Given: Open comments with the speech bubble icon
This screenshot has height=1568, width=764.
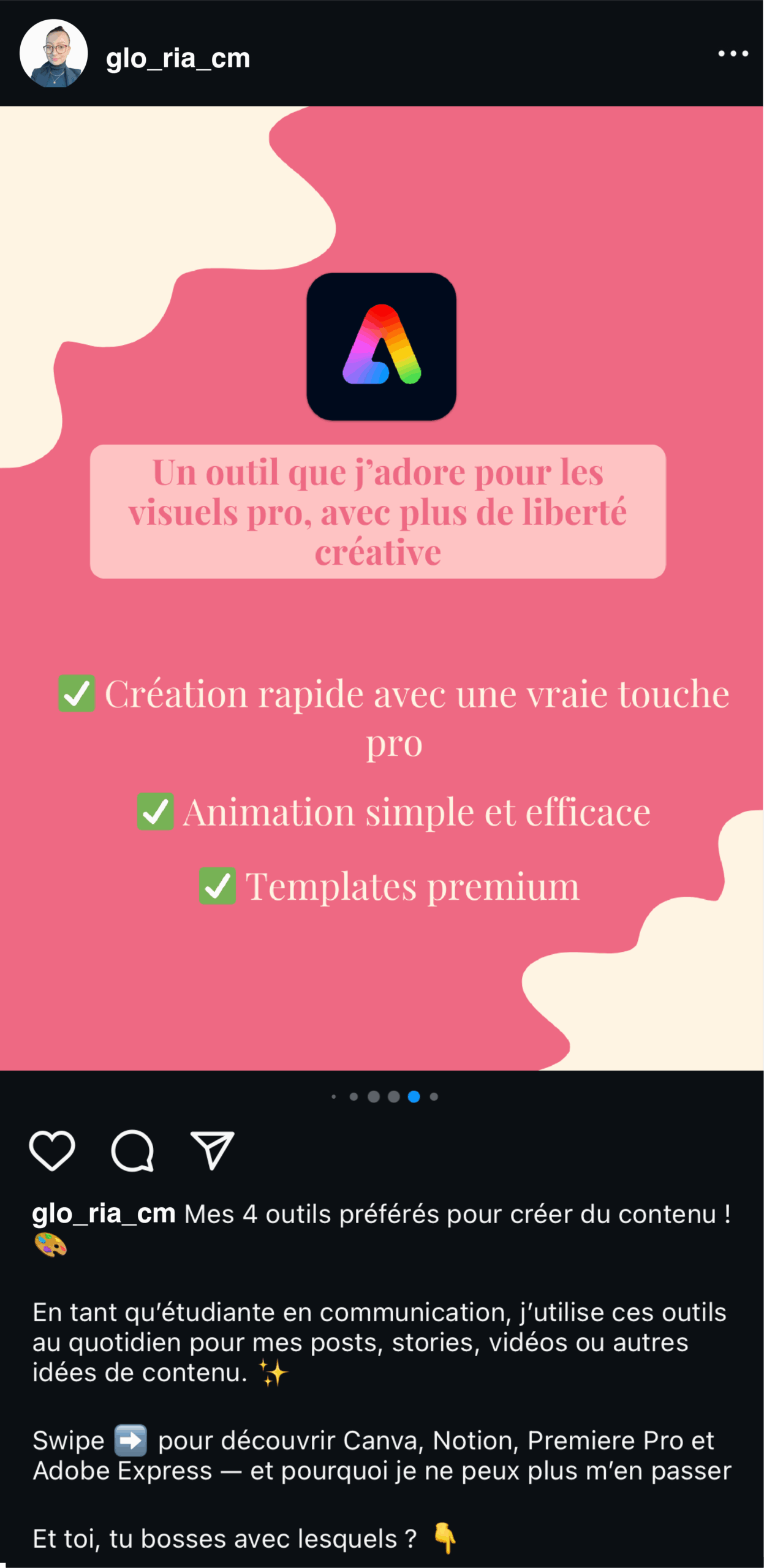Looking at the screenshot, I should click(x=131, y=1150).
